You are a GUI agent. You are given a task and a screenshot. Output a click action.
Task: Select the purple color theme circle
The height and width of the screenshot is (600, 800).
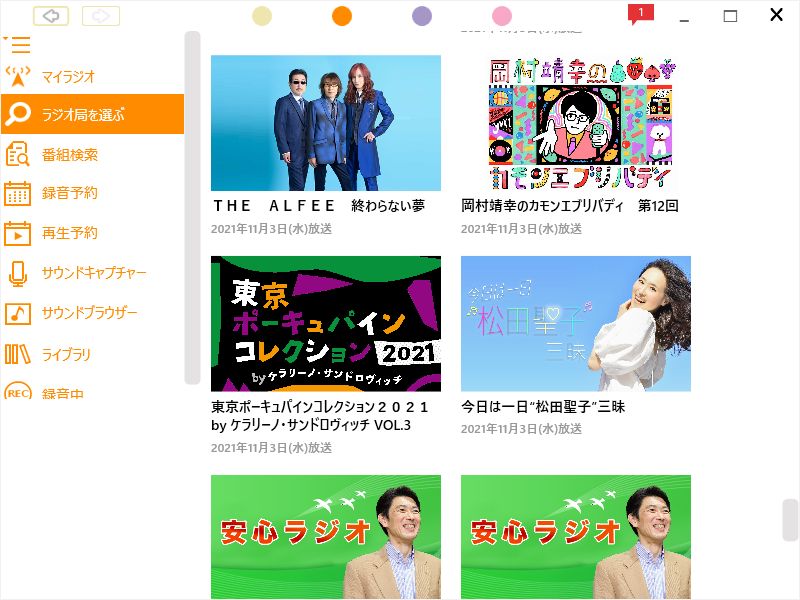pyautogui.click(x=422, y=16)
